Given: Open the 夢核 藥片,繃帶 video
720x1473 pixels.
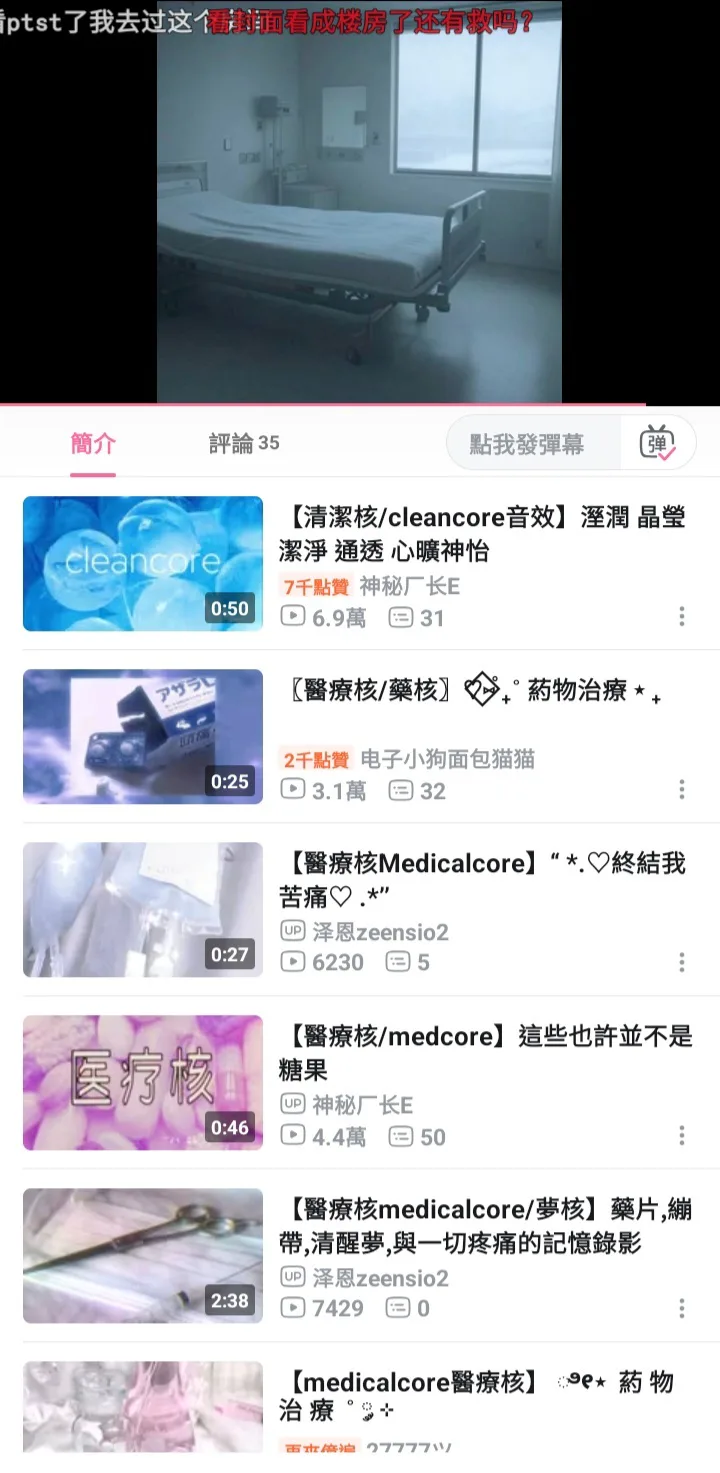Looking at the screenshot, I should click(143, 1255).
